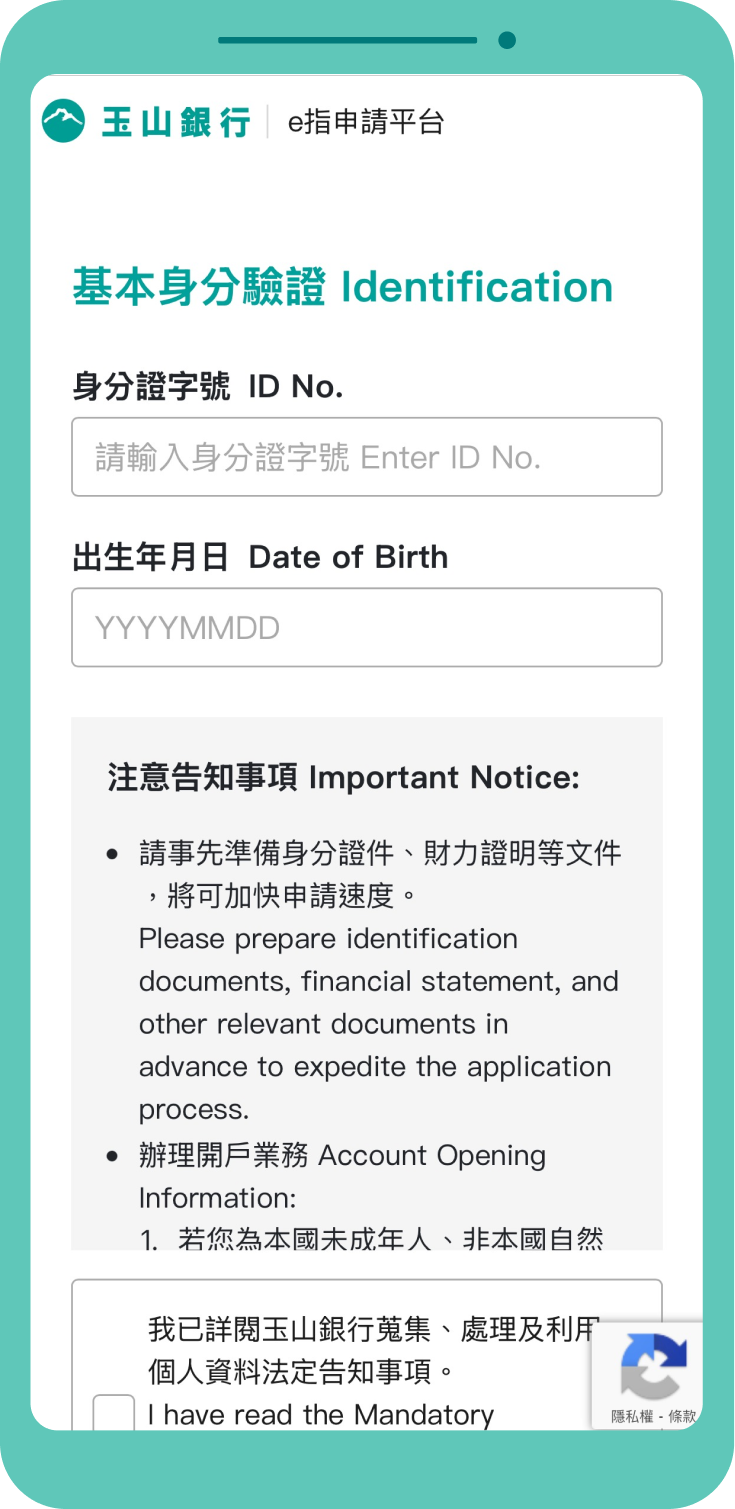Check the 'I have read the Mandatory' checkbox
Screen dimensions: 735x1509
113,1412
